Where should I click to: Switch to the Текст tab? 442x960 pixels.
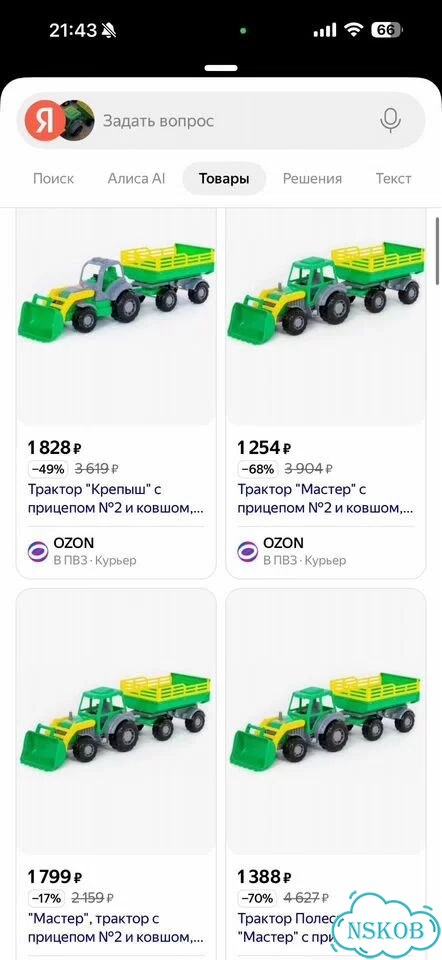click(394, 179)
